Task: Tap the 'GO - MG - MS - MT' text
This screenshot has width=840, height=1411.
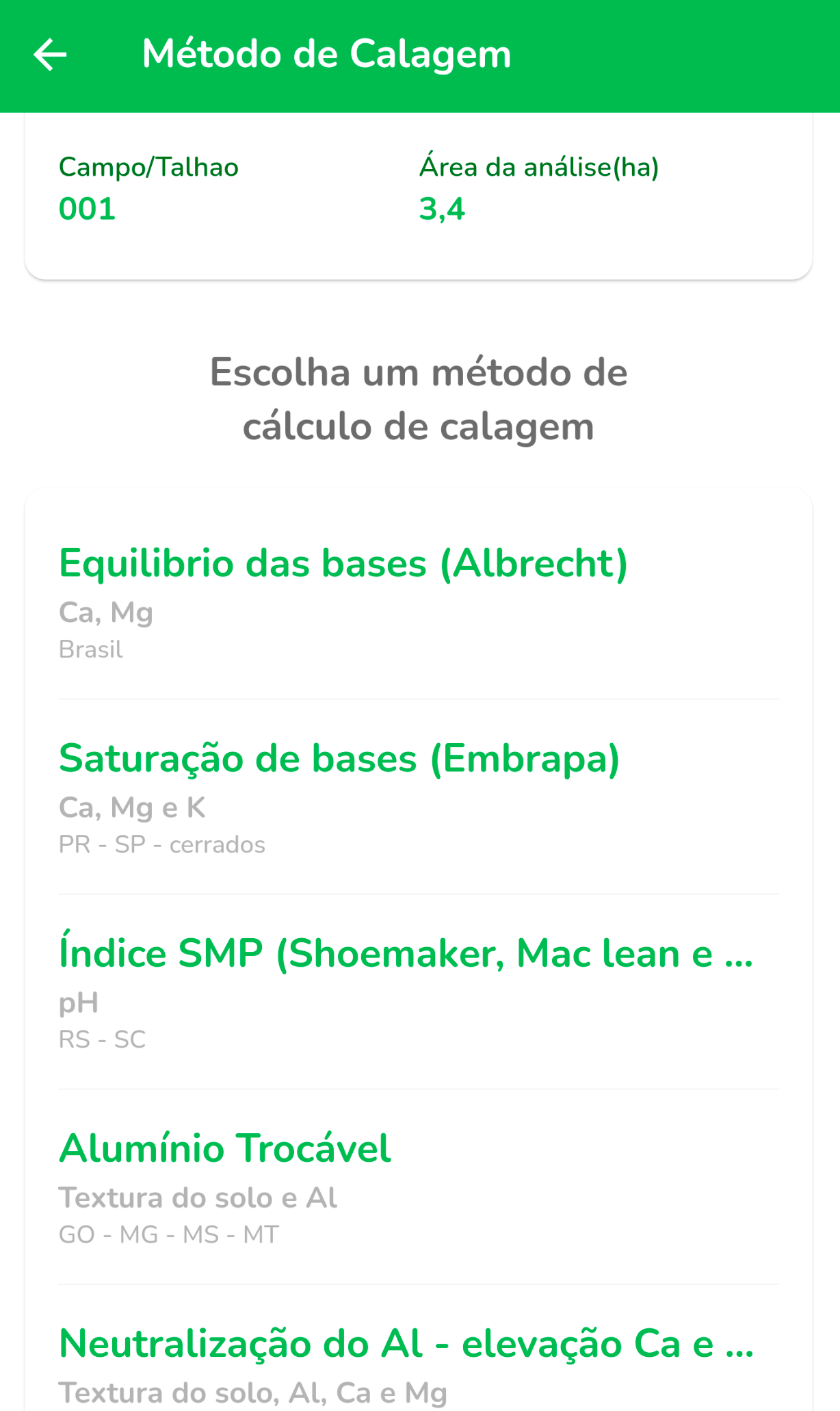Action: (168, 1235)
